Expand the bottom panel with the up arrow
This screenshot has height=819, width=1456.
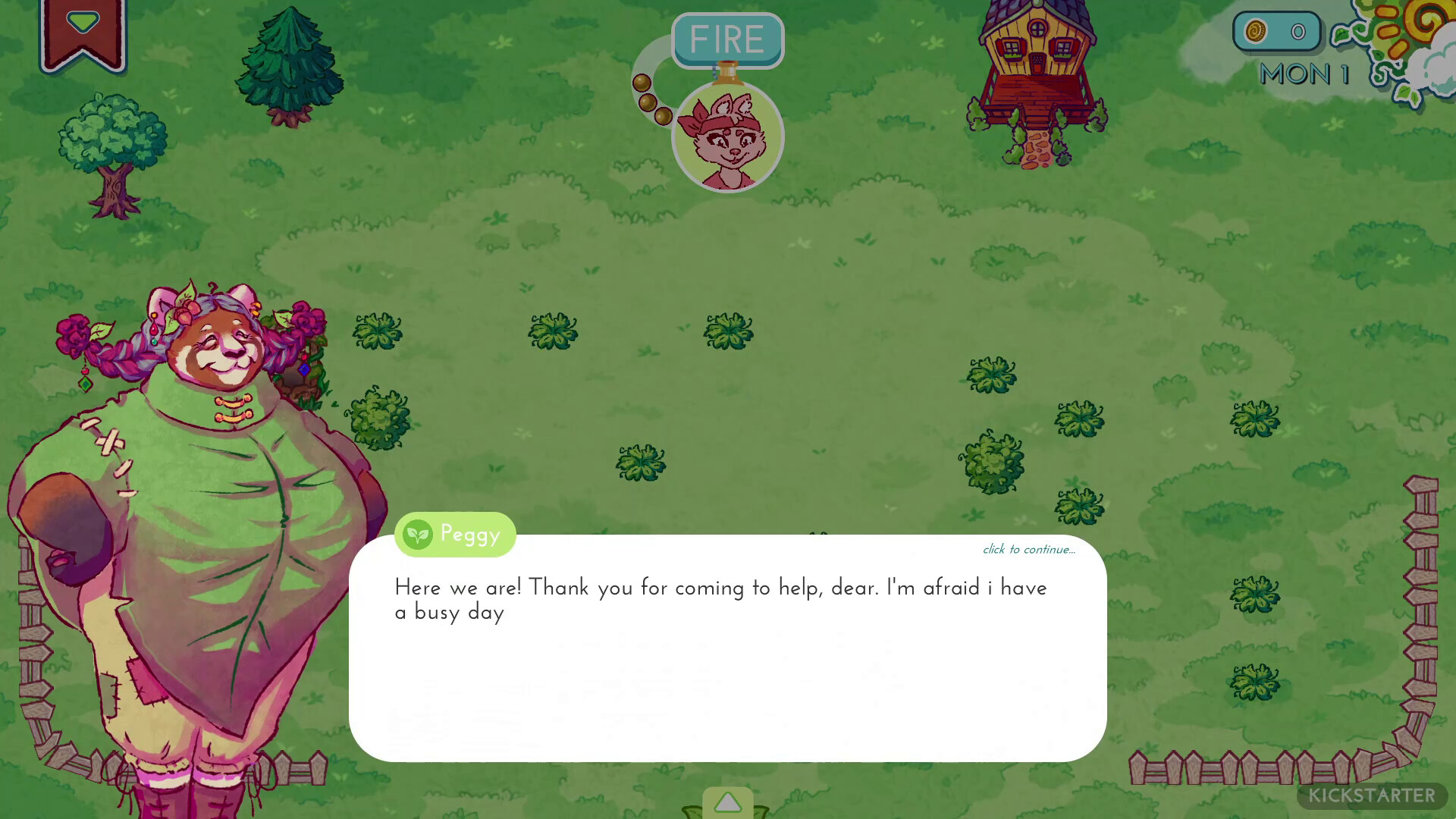[727, 802]
